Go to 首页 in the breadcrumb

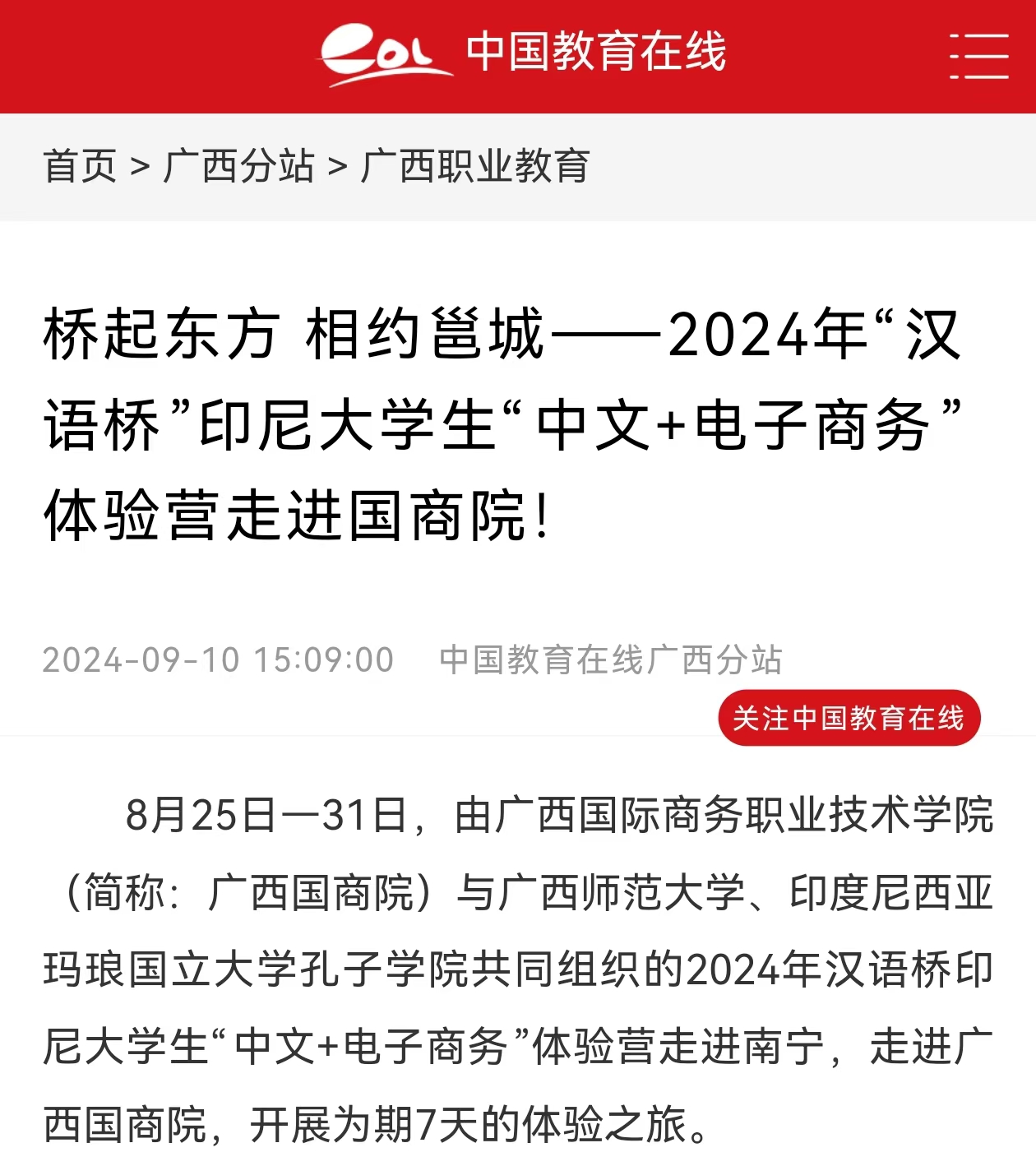[x=80, y=166]
